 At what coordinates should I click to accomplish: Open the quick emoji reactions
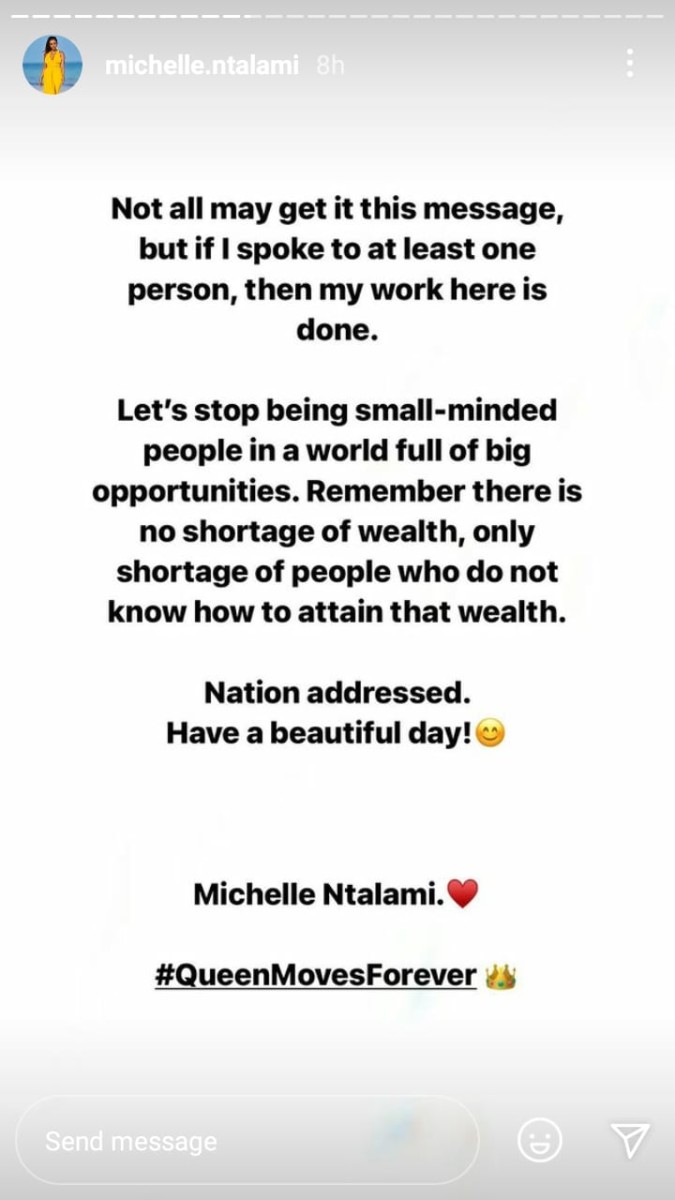(540, 1141)
